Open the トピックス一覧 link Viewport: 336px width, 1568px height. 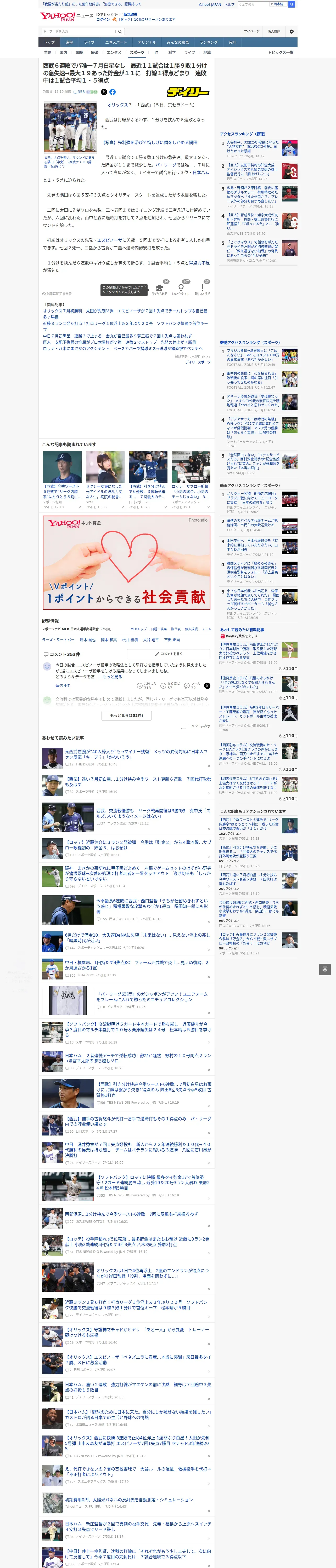tap(281, 52)
